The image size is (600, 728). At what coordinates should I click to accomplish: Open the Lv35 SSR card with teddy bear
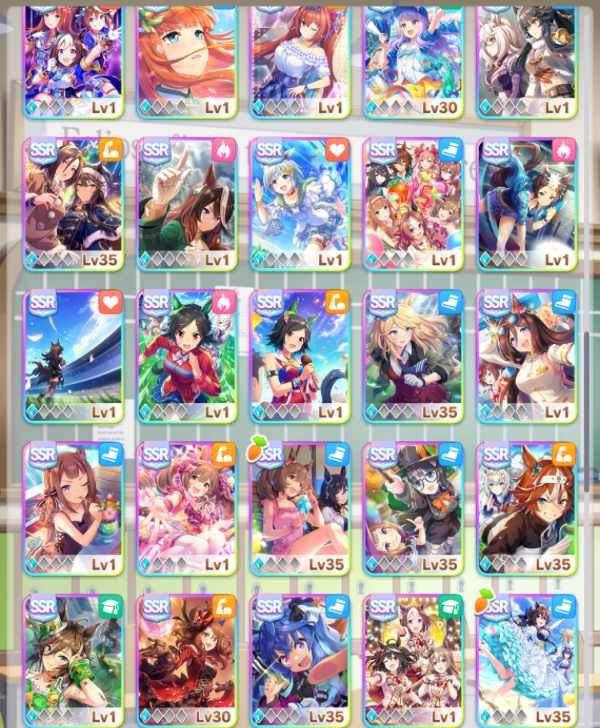point(73,203)
